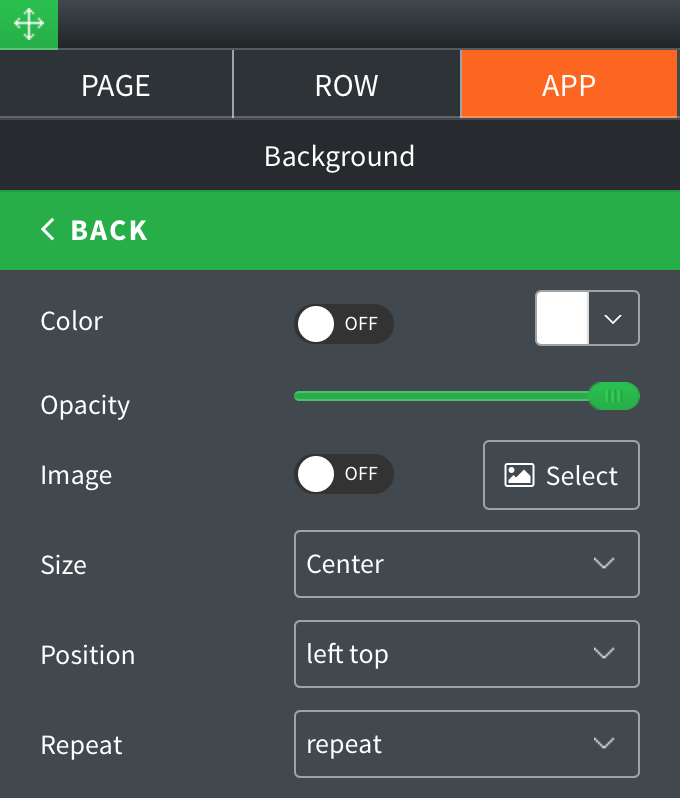The image size is (680, 798).
Task: Open the Position dropdown
Action: click(x=466, y=654)
